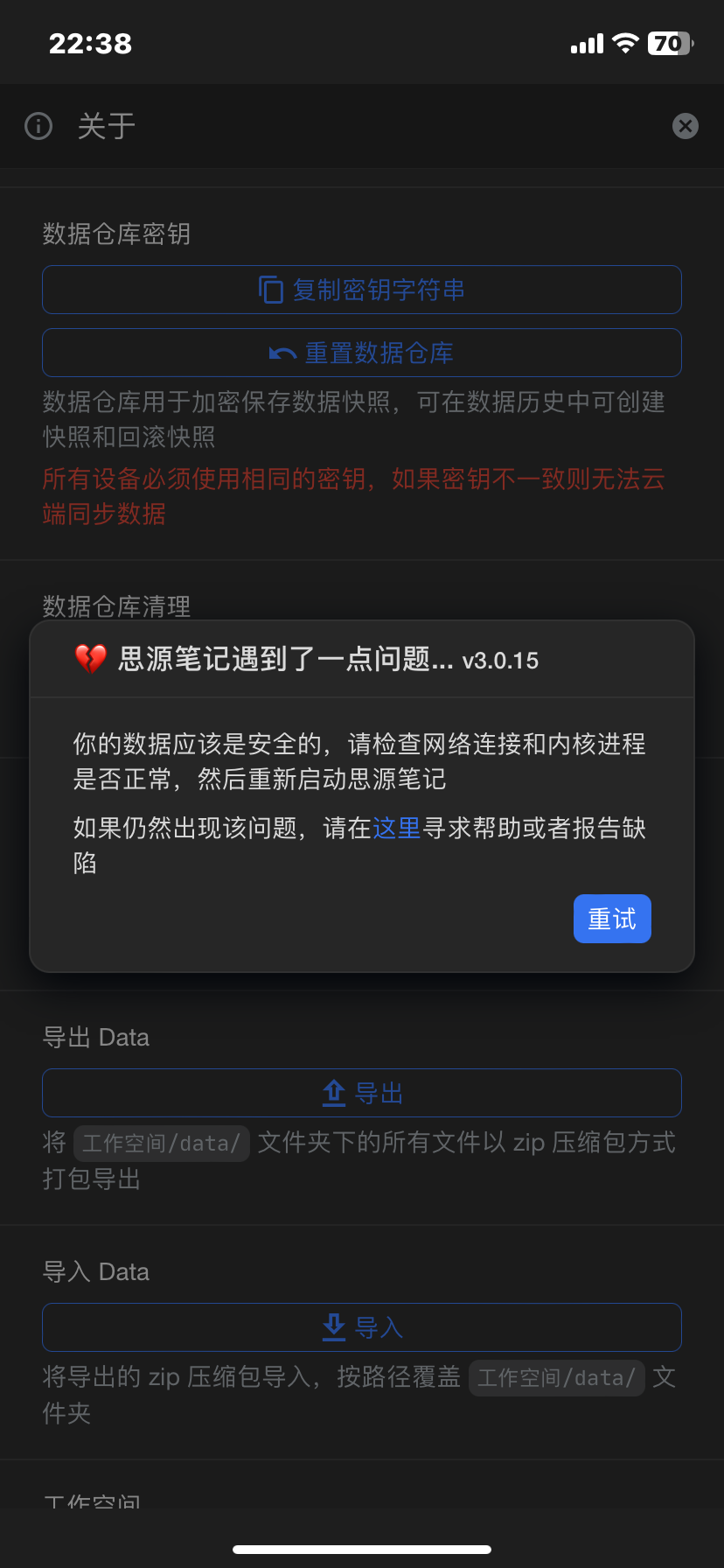Viewport: 724px width, 1568px height.
Task: Tap the home indicator bar at bottom
Action: (x=362, y=1547)
